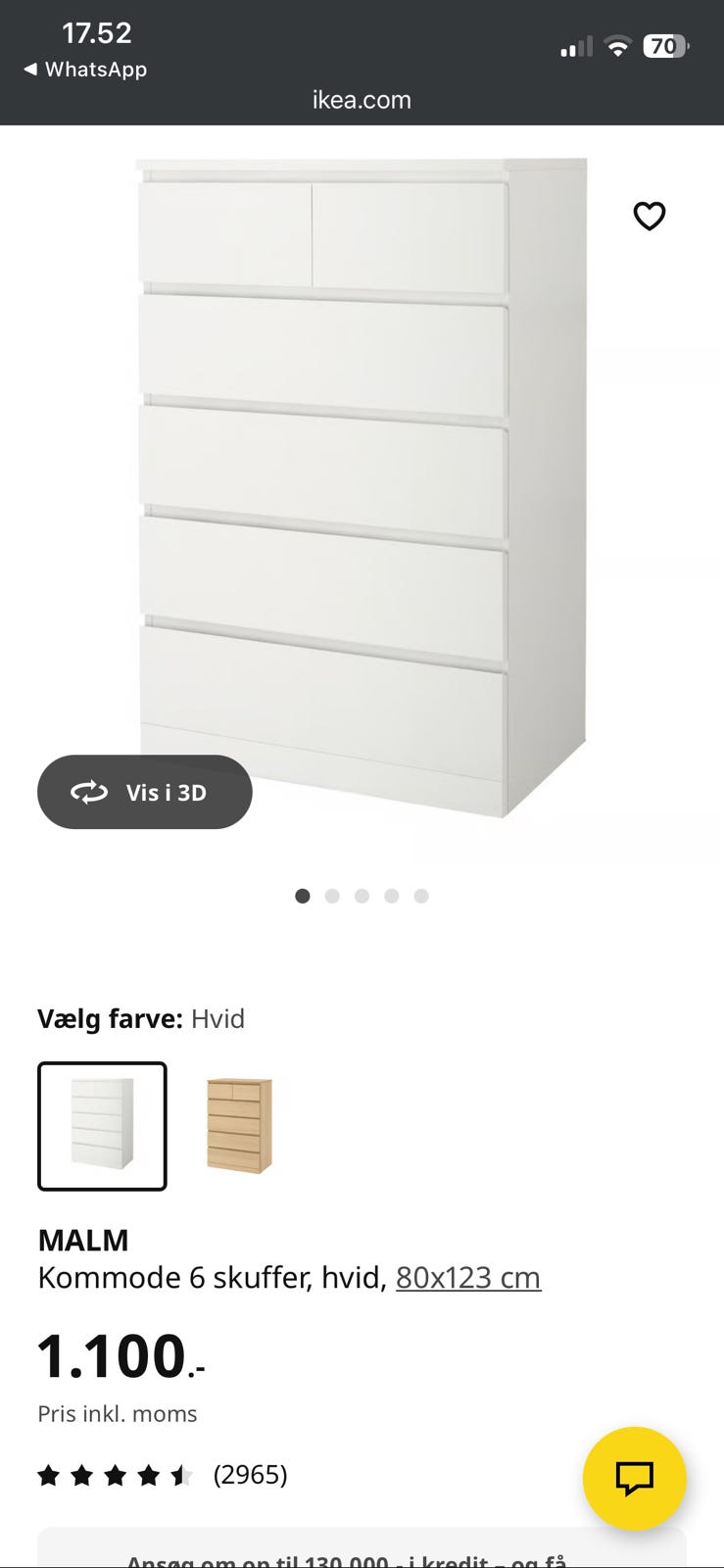
Task: Activate the 3D rotation icon in Vis i 3D
Action: point(89,792)
